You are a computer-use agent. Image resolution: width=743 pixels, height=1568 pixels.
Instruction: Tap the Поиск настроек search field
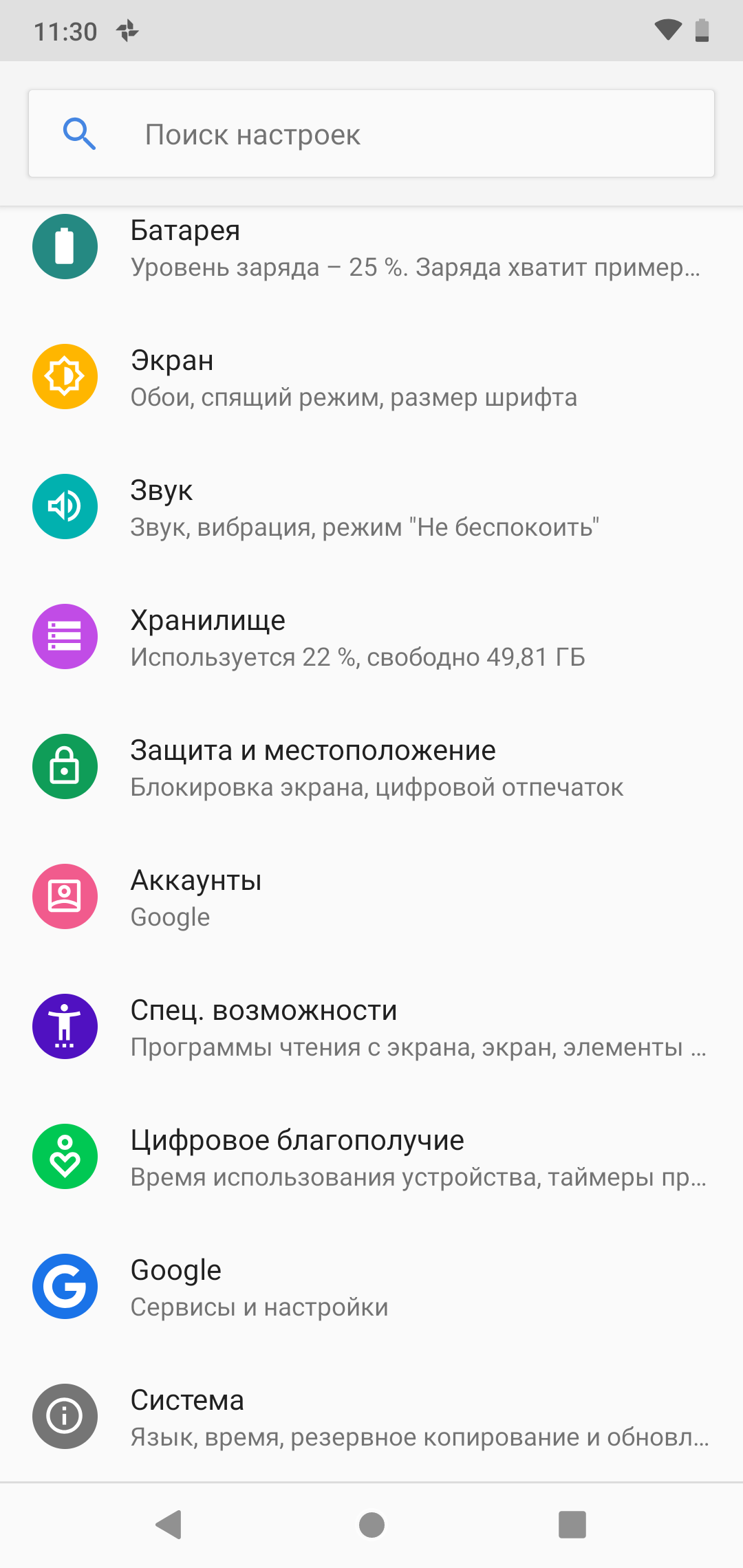[371, 134]
